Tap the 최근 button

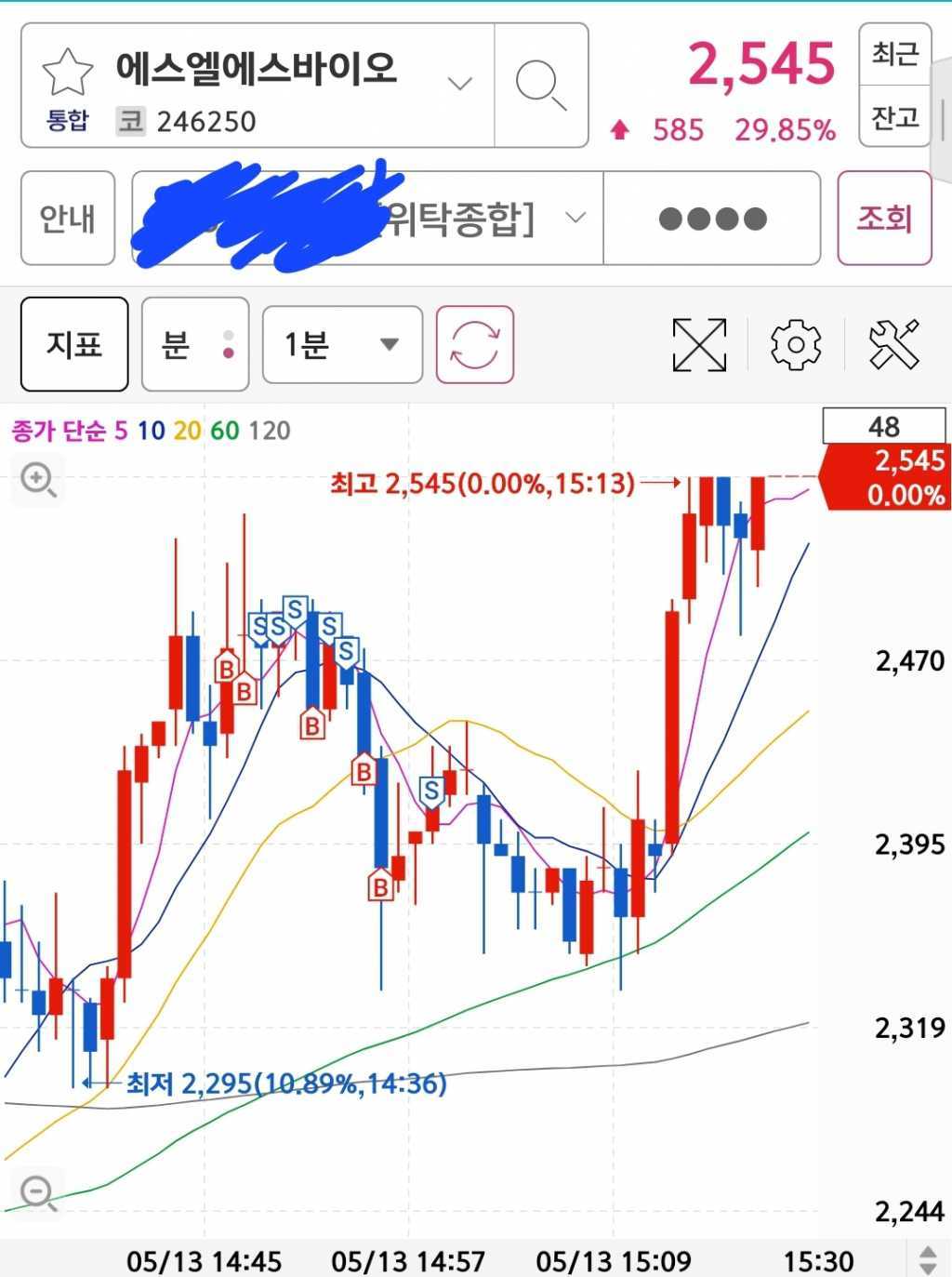coord(894,54)
